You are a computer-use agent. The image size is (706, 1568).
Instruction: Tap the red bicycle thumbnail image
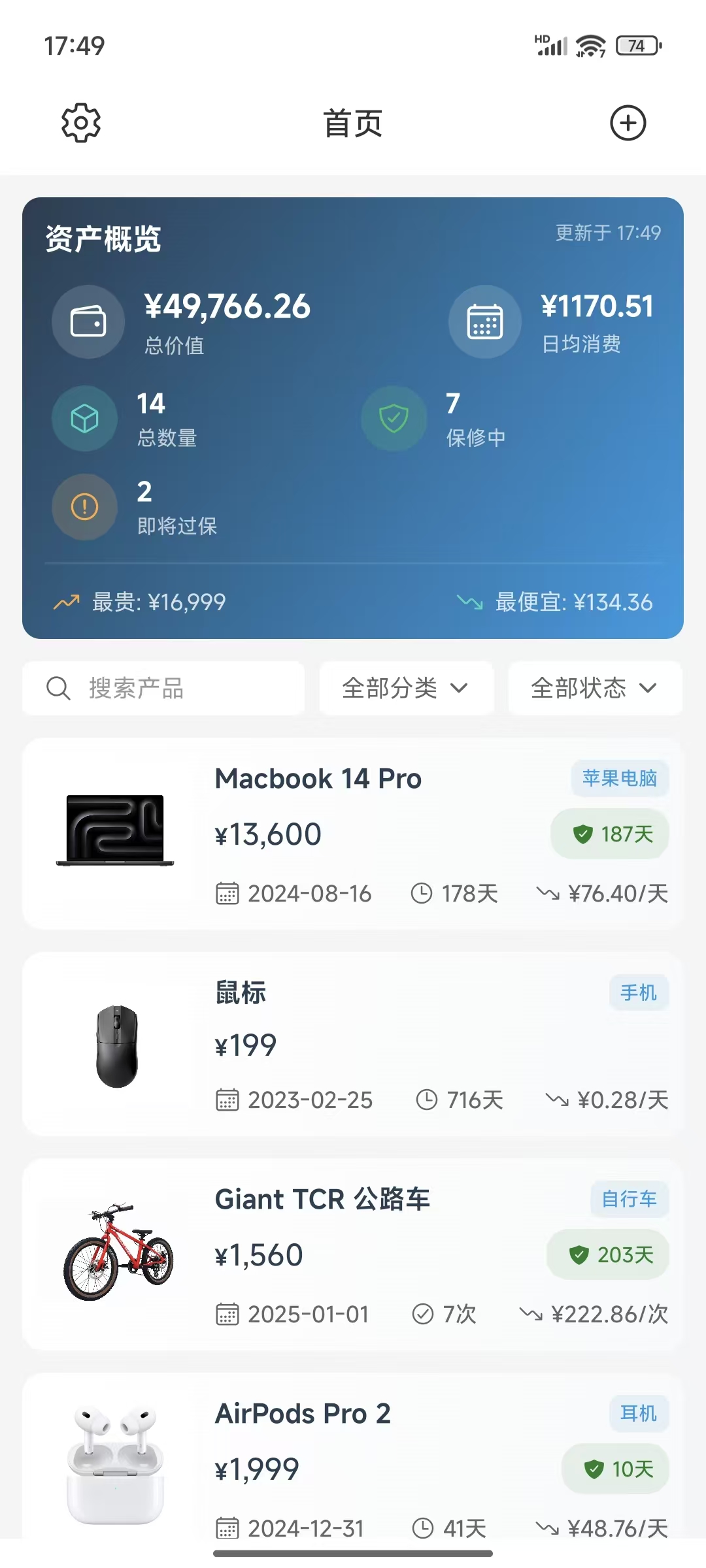click(116, 1251)
